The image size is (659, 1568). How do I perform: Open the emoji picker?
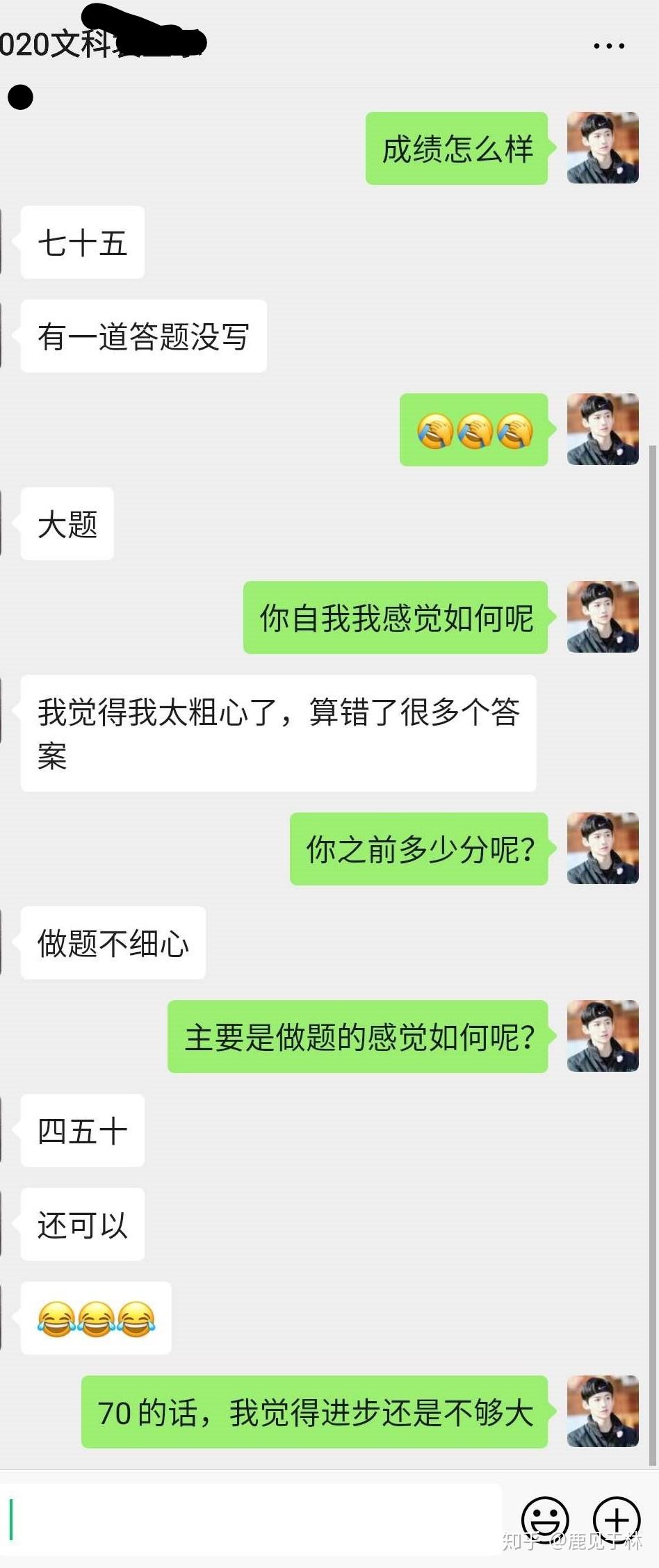point(545,1519)
